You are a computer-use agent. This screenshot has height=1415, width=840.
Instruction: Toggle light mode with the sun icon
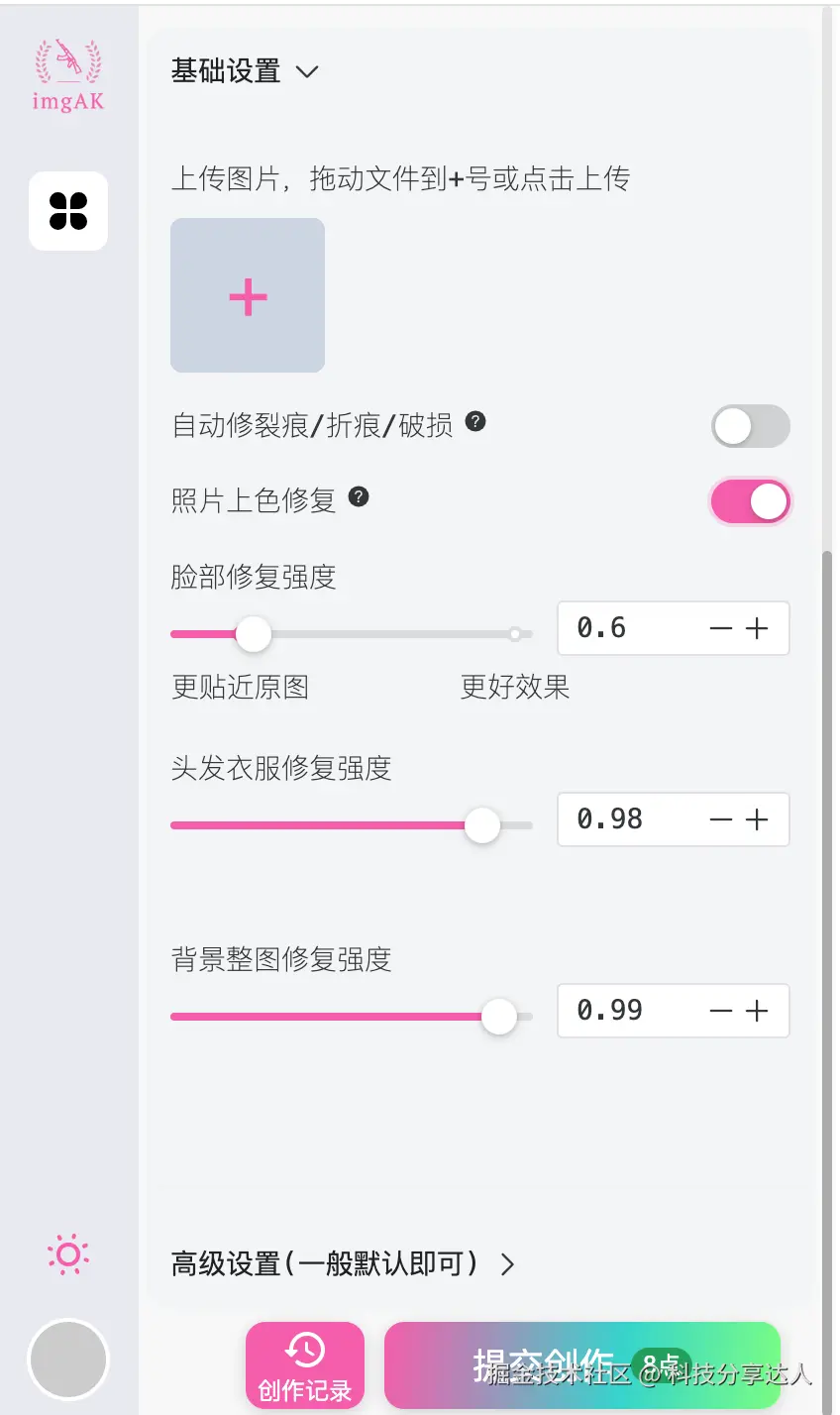coord(68,1254)
